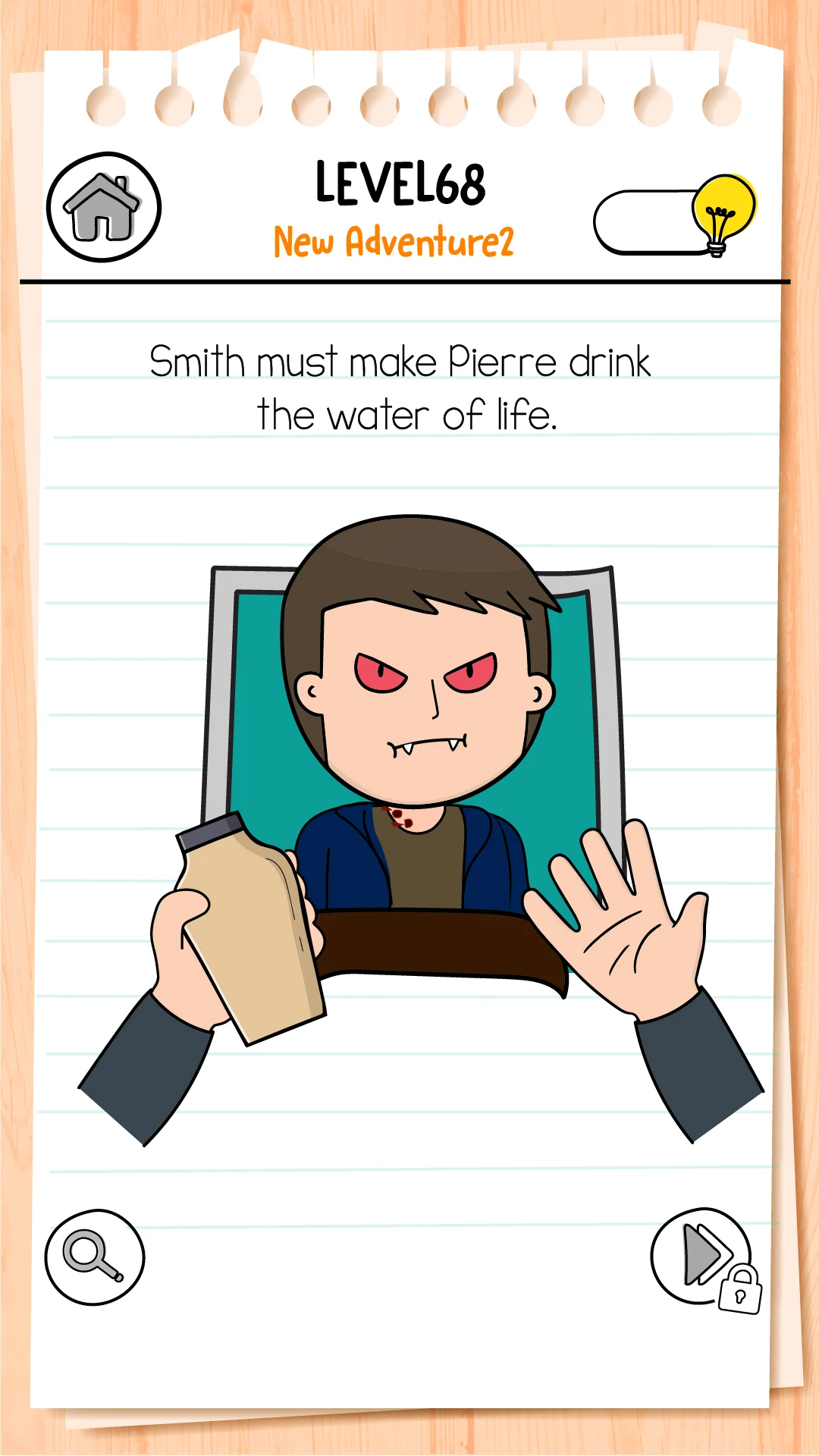Return to the home menu
Screen dimensions: 819x1456
104,207
